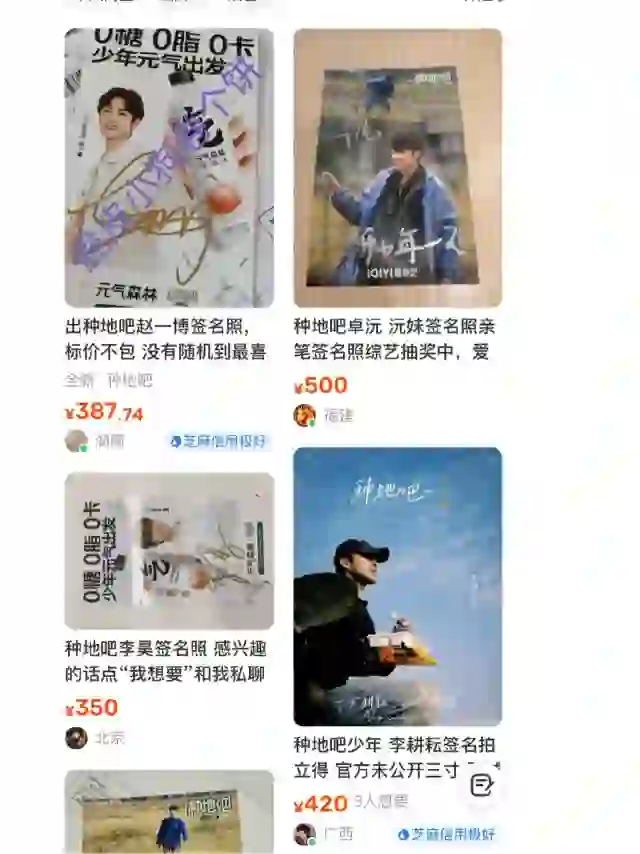
Task: Open the partially visible listing at the bottom
Action: 169,812
